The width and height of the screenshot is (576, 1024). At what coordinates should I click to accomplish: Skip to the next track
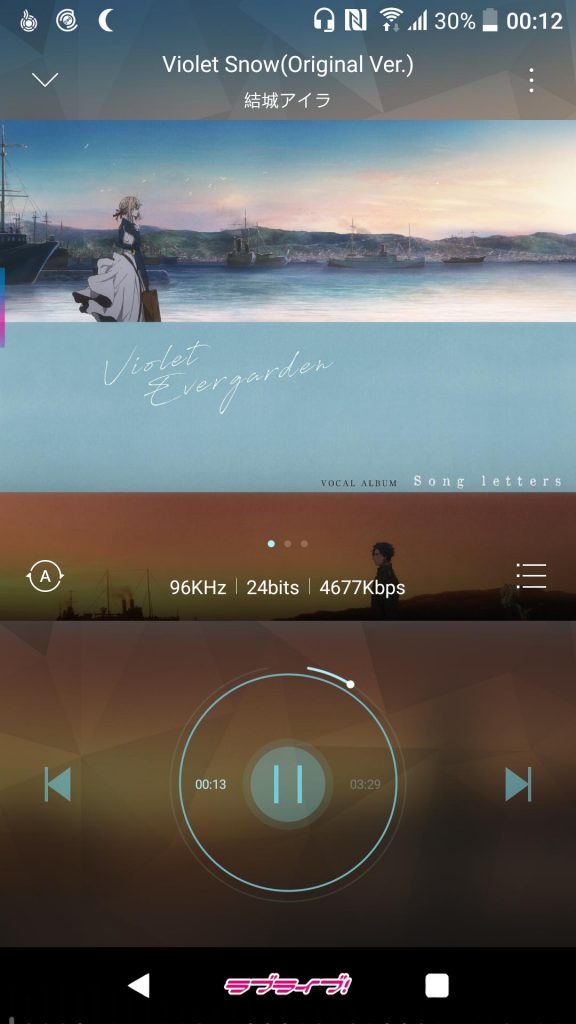[x=519, y=784]
